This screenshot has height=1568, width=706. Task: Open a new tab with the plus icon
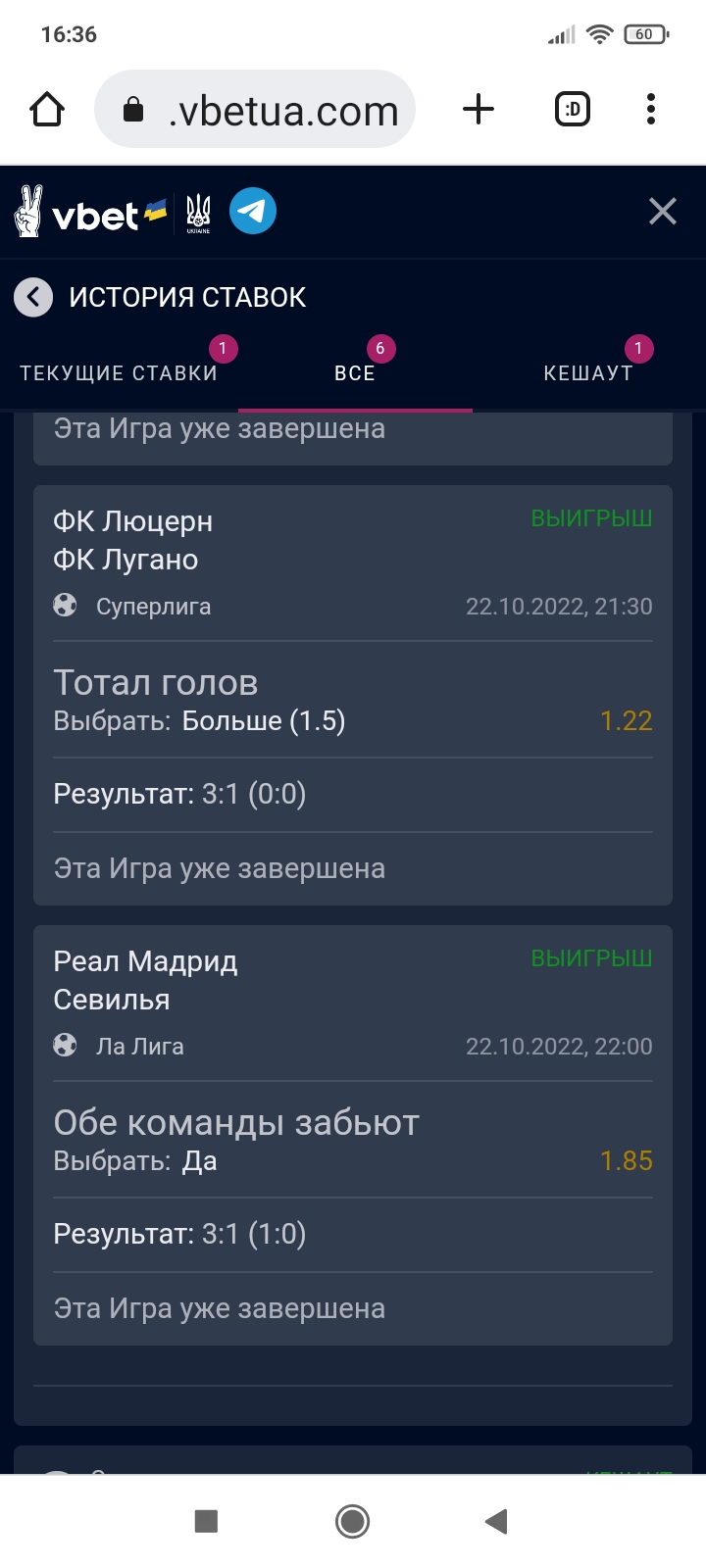pos(478,109)
